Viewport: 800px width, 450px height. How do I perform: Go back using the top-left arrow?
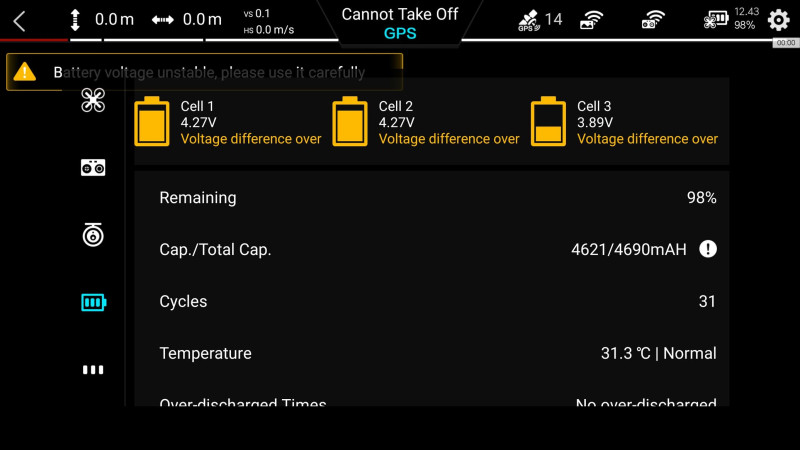click(x=19, y=21)
